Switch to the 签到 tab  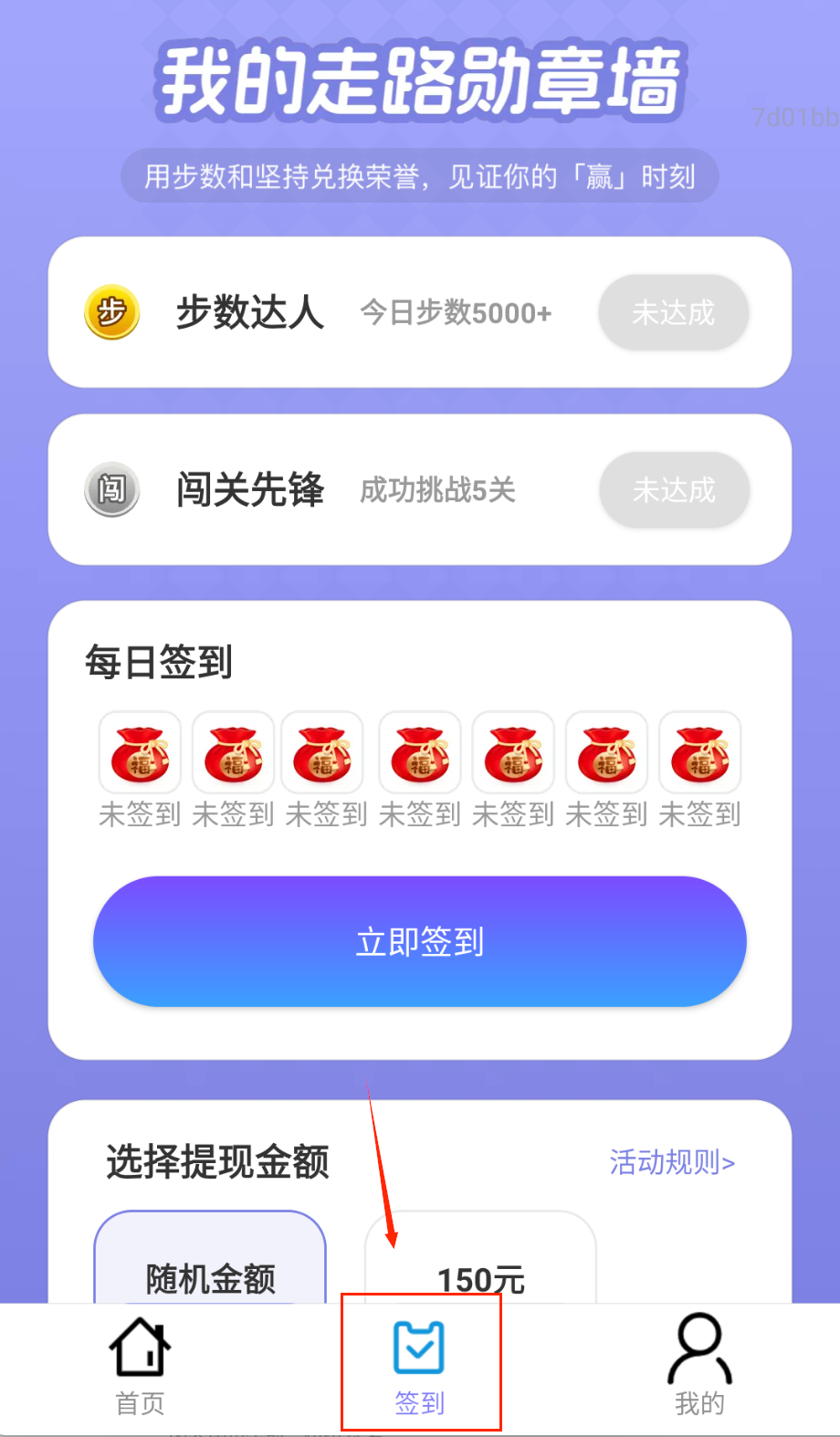(420, 1365)
